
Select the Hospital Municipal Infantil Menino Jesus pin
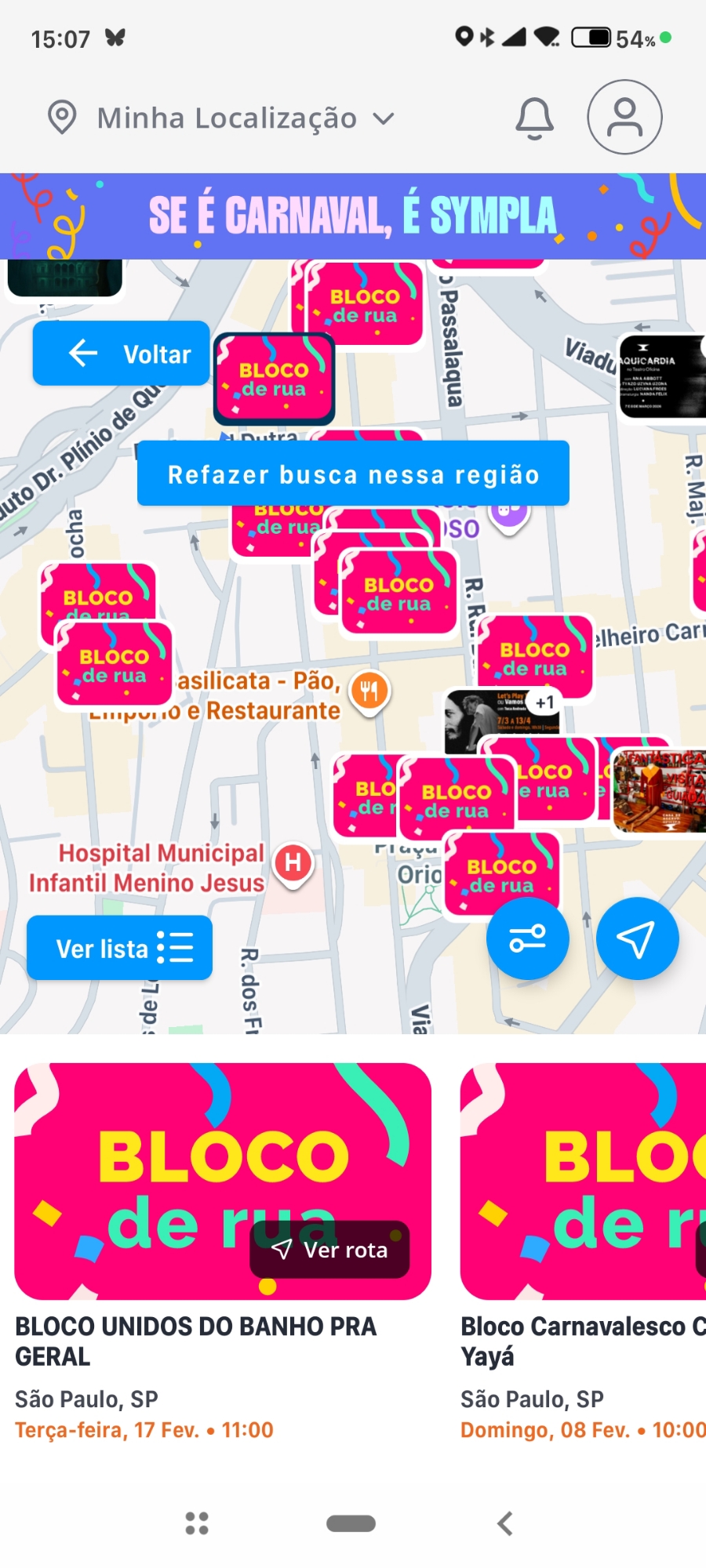[x=293, y=863]
